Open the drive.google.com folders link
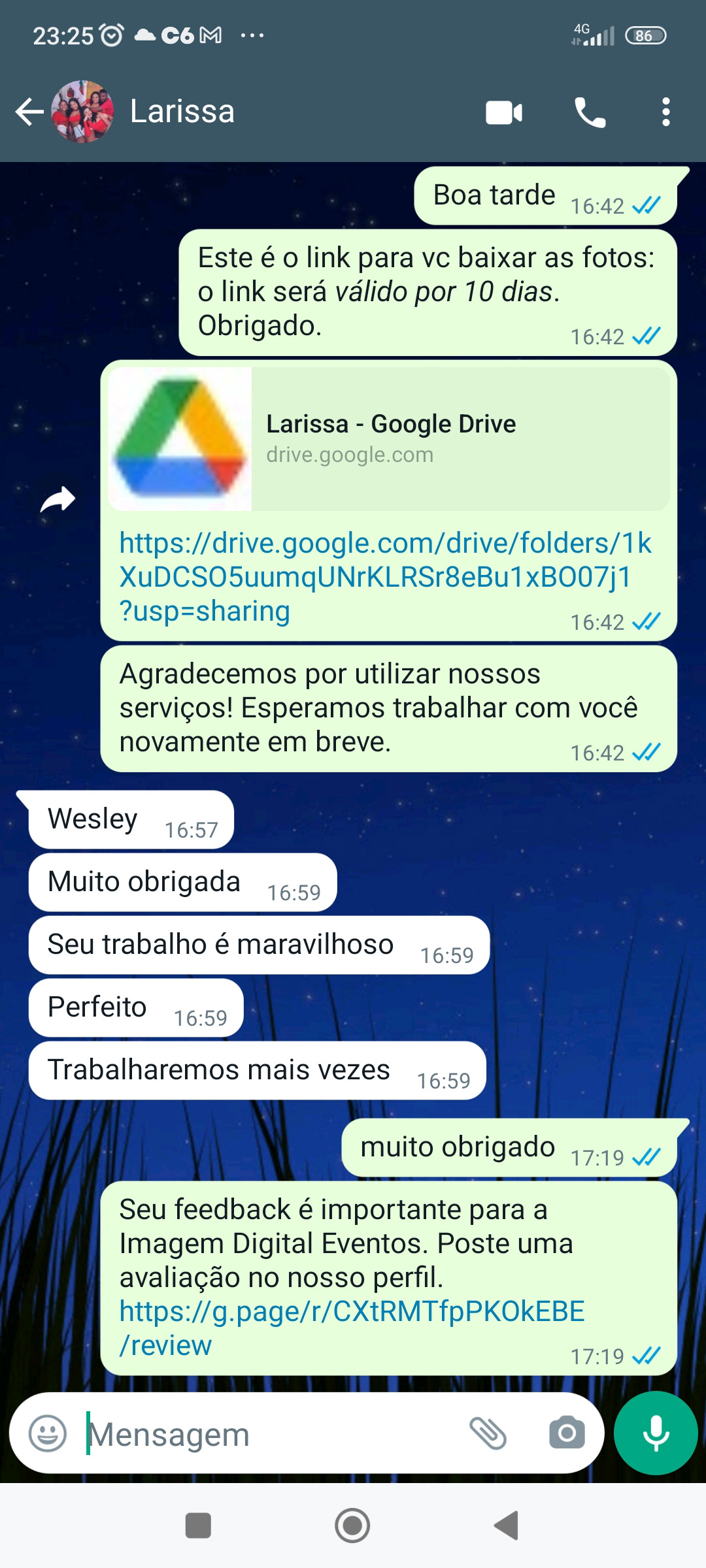 385,577
